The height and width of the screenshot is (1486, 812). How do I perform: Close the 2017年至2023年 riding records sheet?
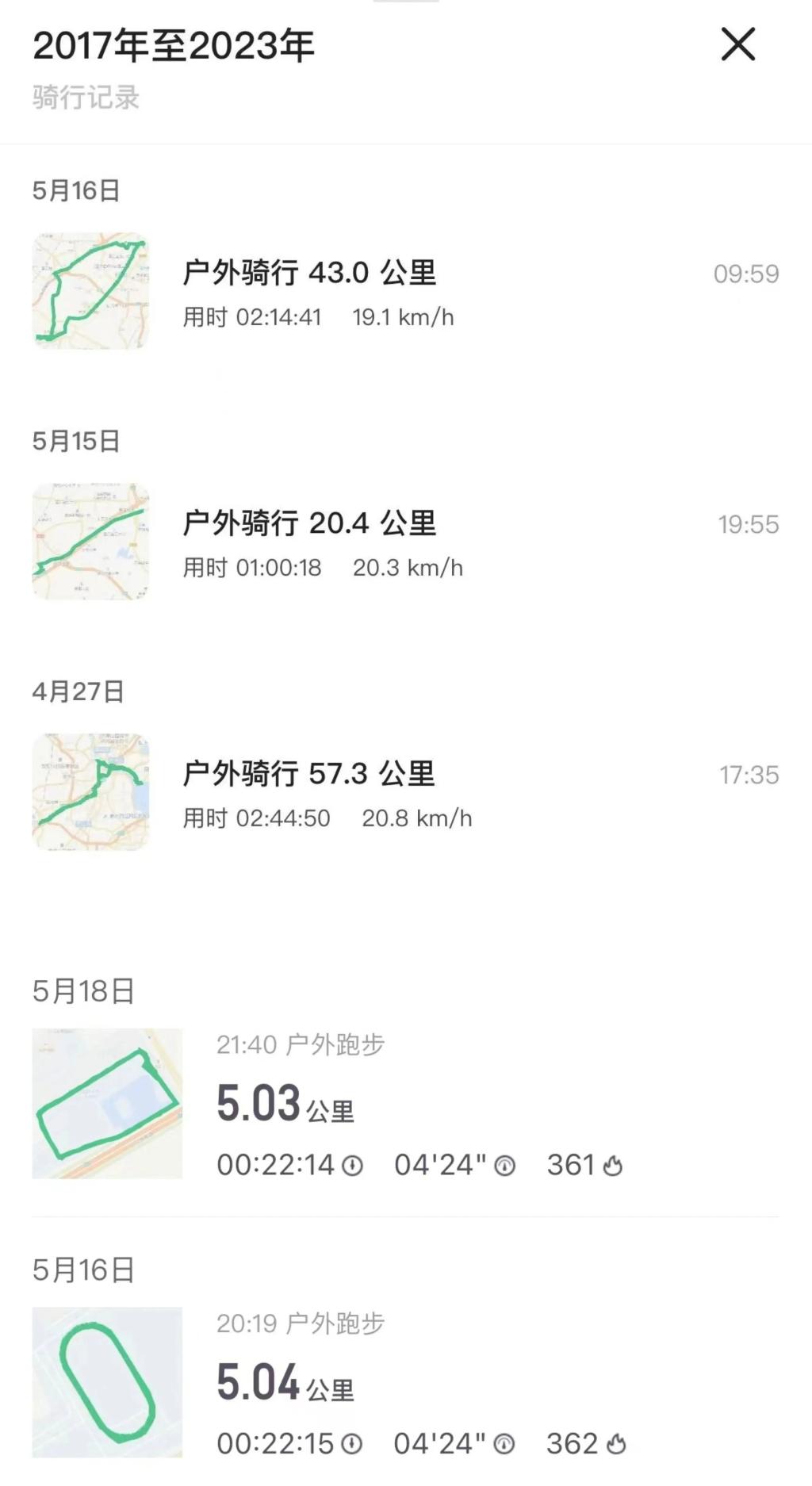(x=737, y=44)
